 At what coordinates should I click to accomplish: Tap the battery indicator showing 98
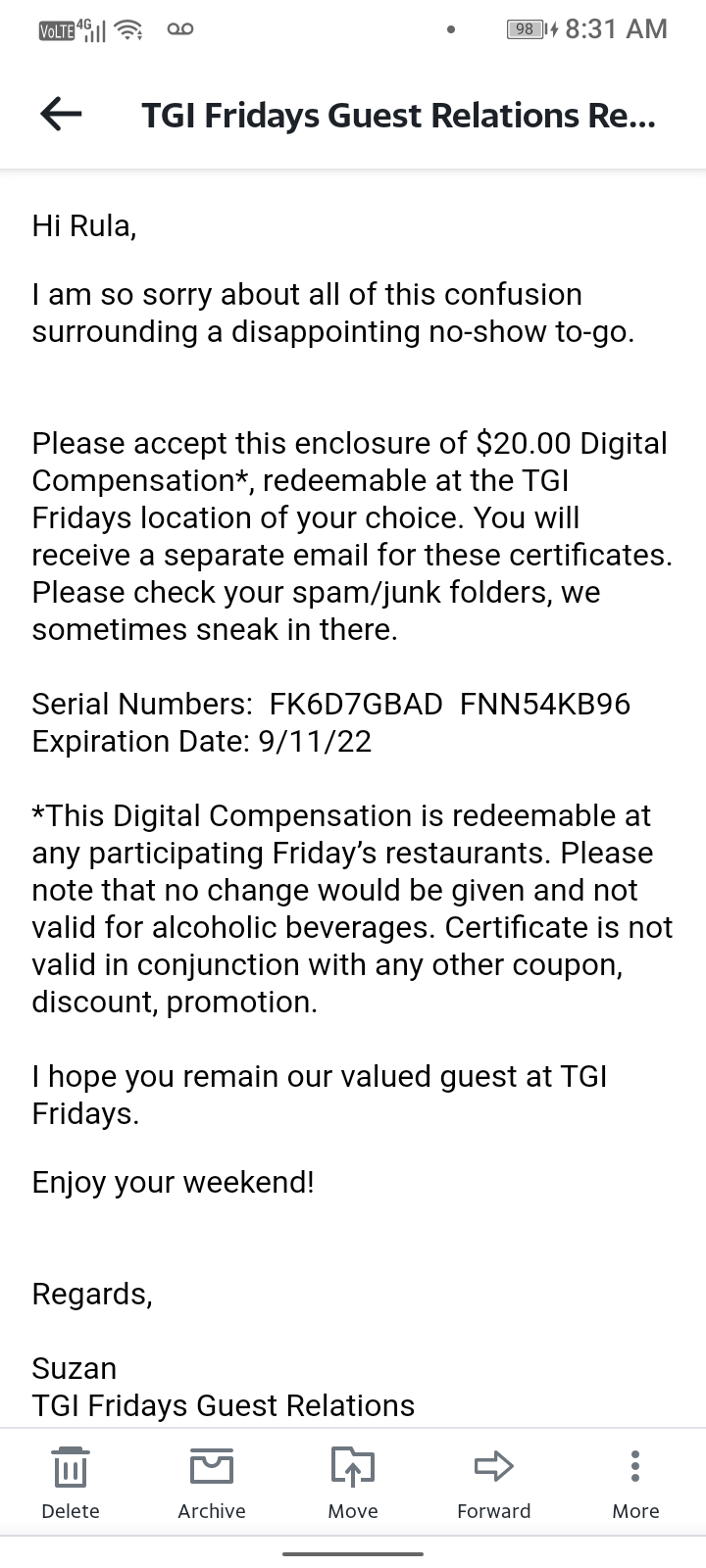pyautogui.click(x=523, y=28)
